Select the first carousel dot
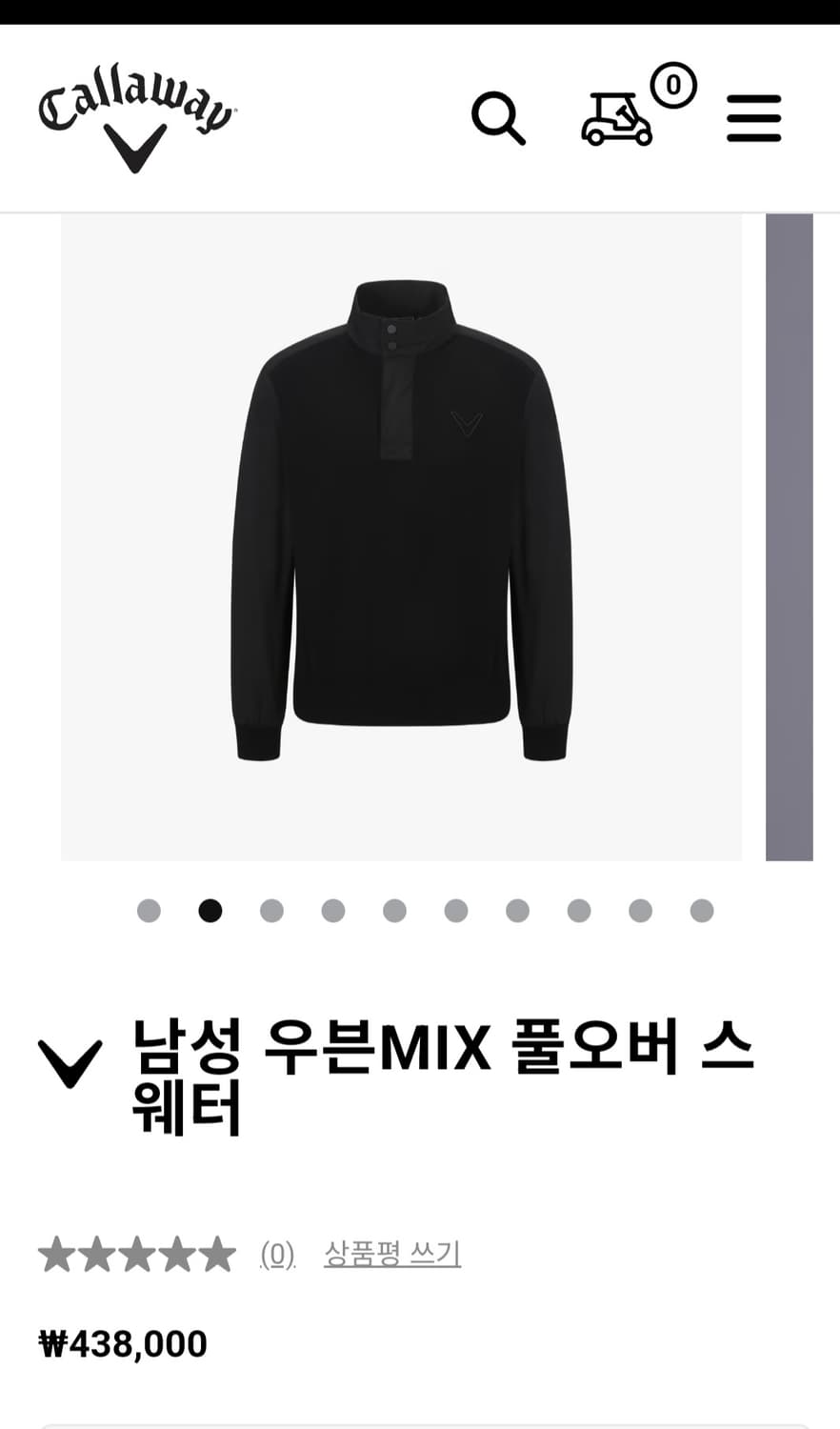The height and width of the screenshot is (1429, 840). click(150, 911)
